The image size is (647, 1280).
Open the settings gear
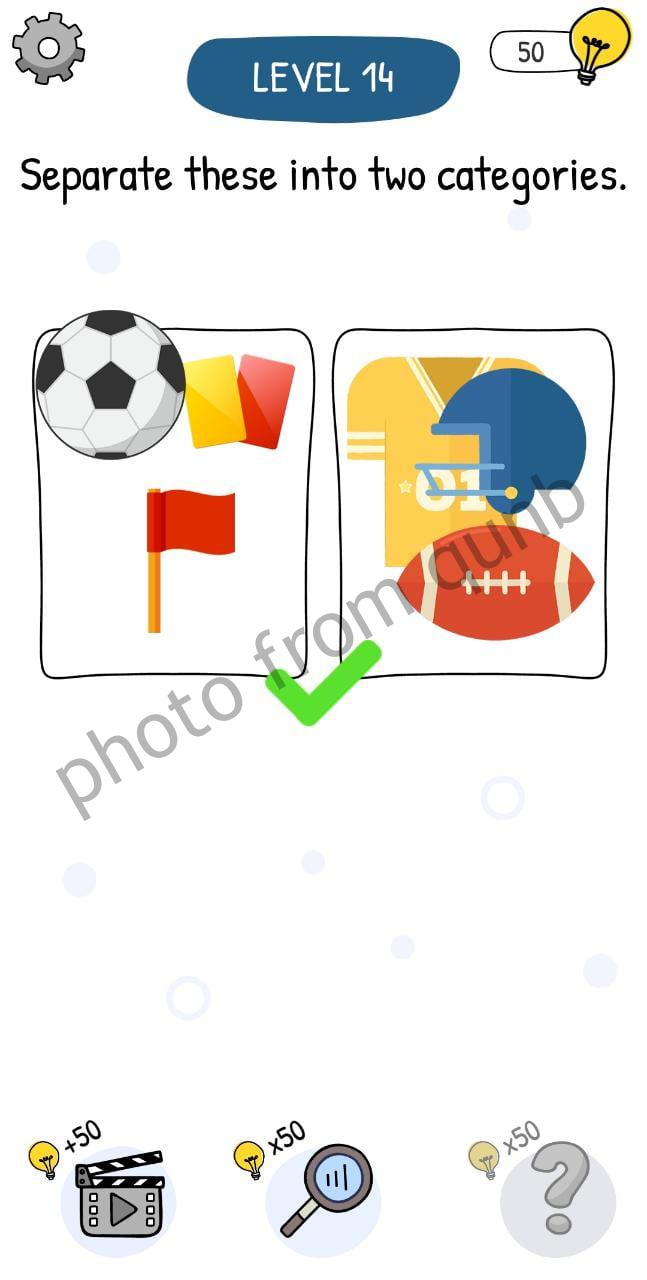tap(47, 48)
